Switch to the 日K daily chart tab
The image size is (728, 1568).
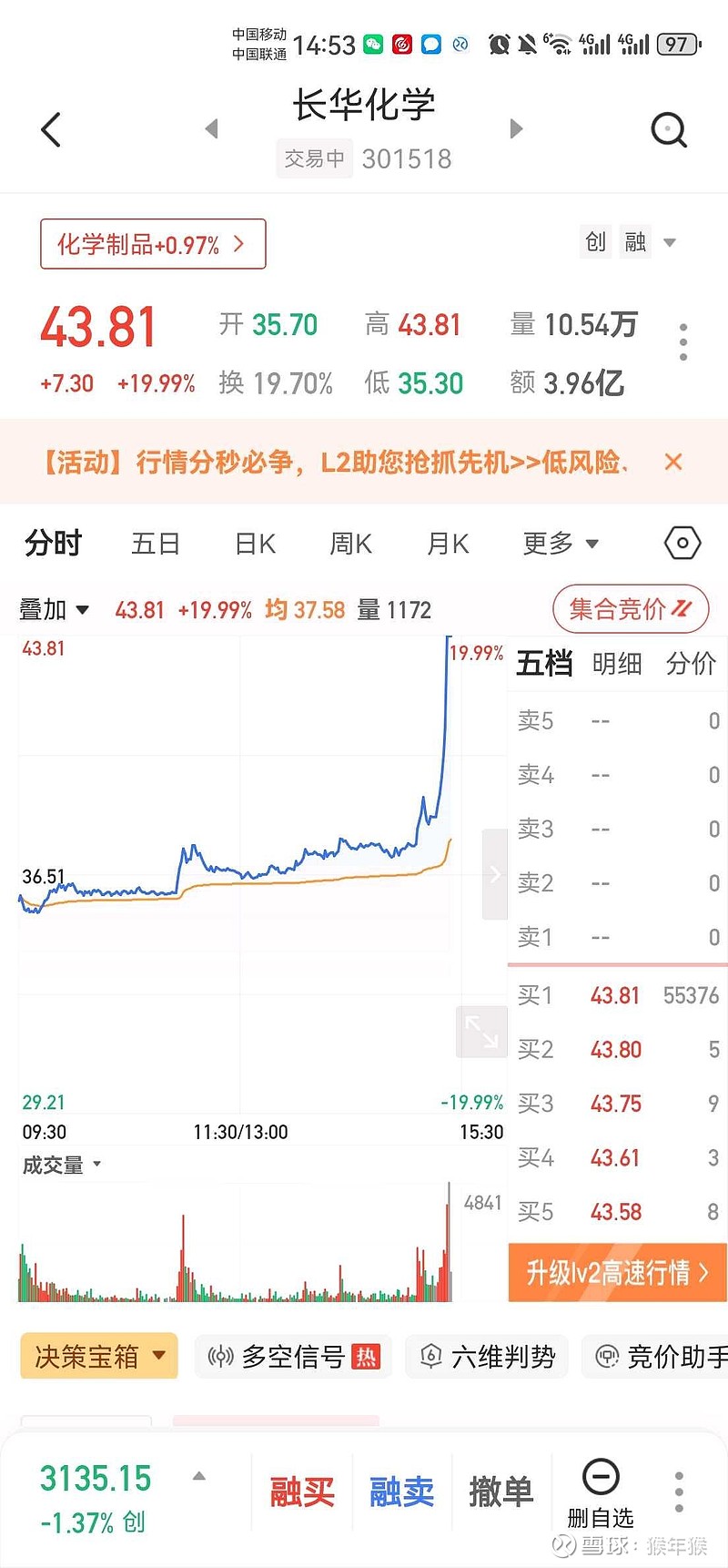252,543
